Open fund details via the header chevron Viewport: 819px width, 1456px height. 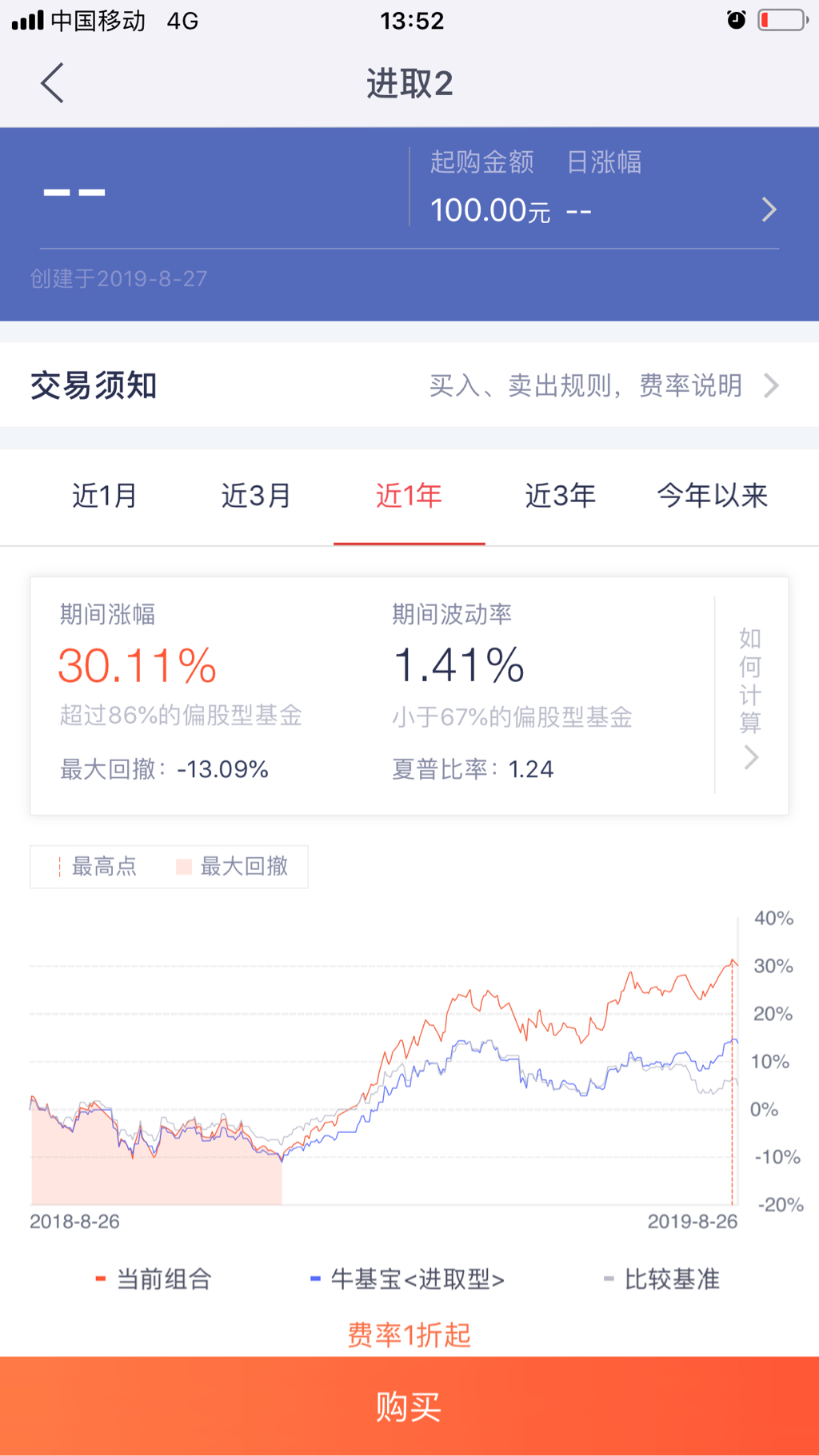768,209
